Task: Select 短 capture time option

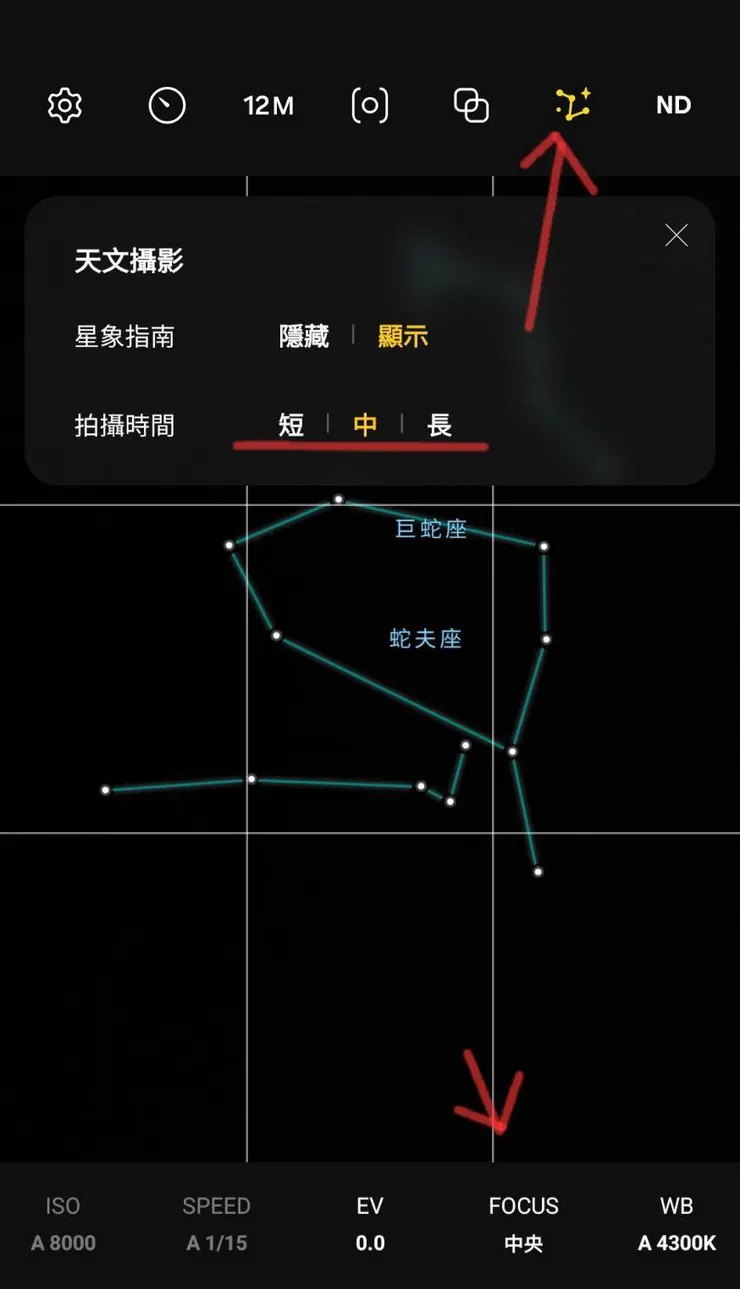Action: (290, 425)
